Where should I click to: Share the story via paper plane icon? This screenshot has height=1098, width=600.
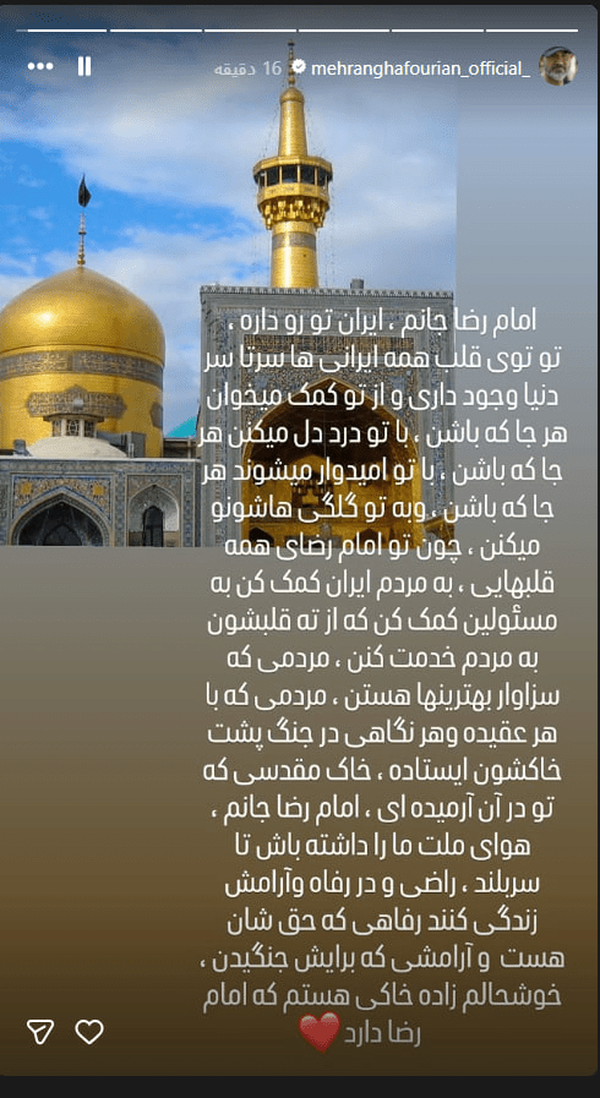pyautogui.click(x=40, y=1031)
